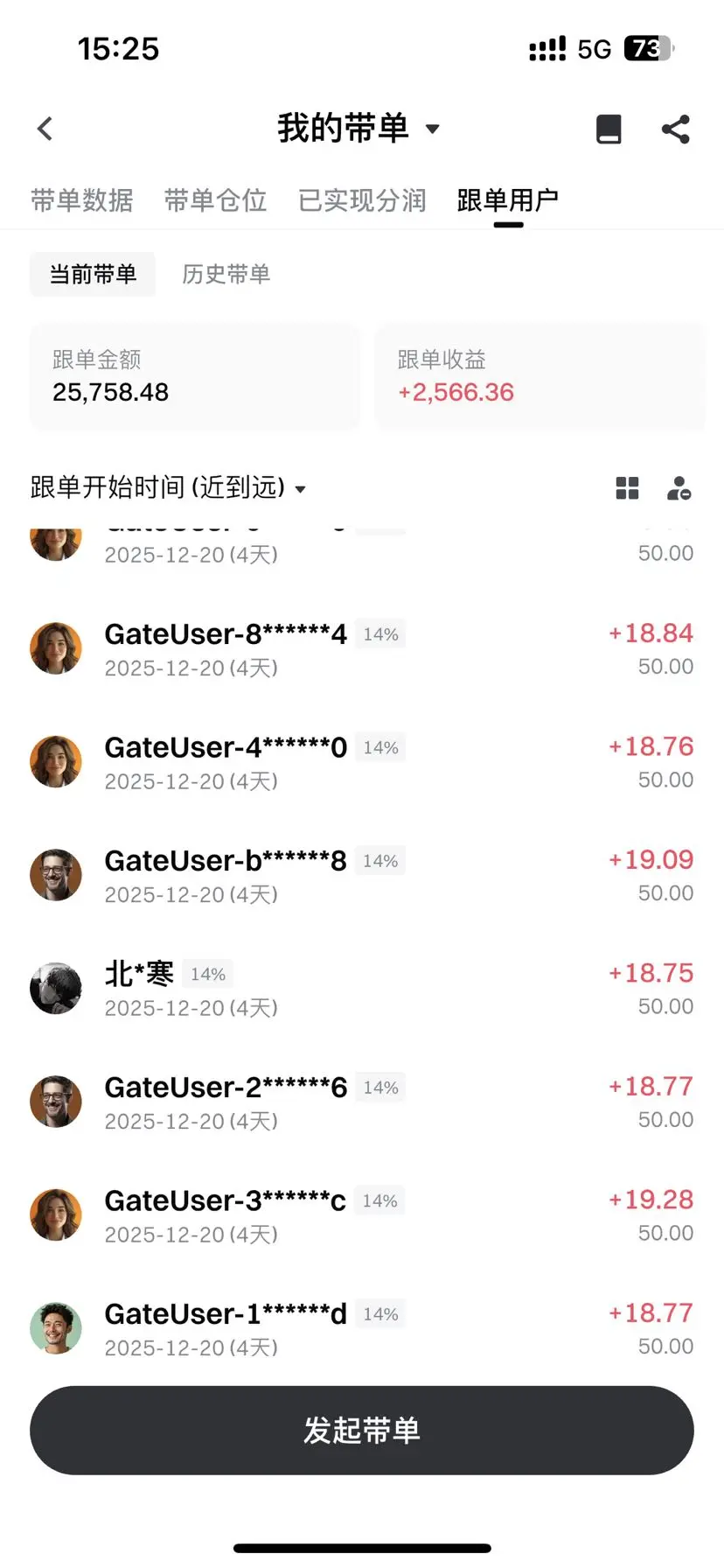
Task: Select the 当前带单 segment
Action: (x=93, y=274)
